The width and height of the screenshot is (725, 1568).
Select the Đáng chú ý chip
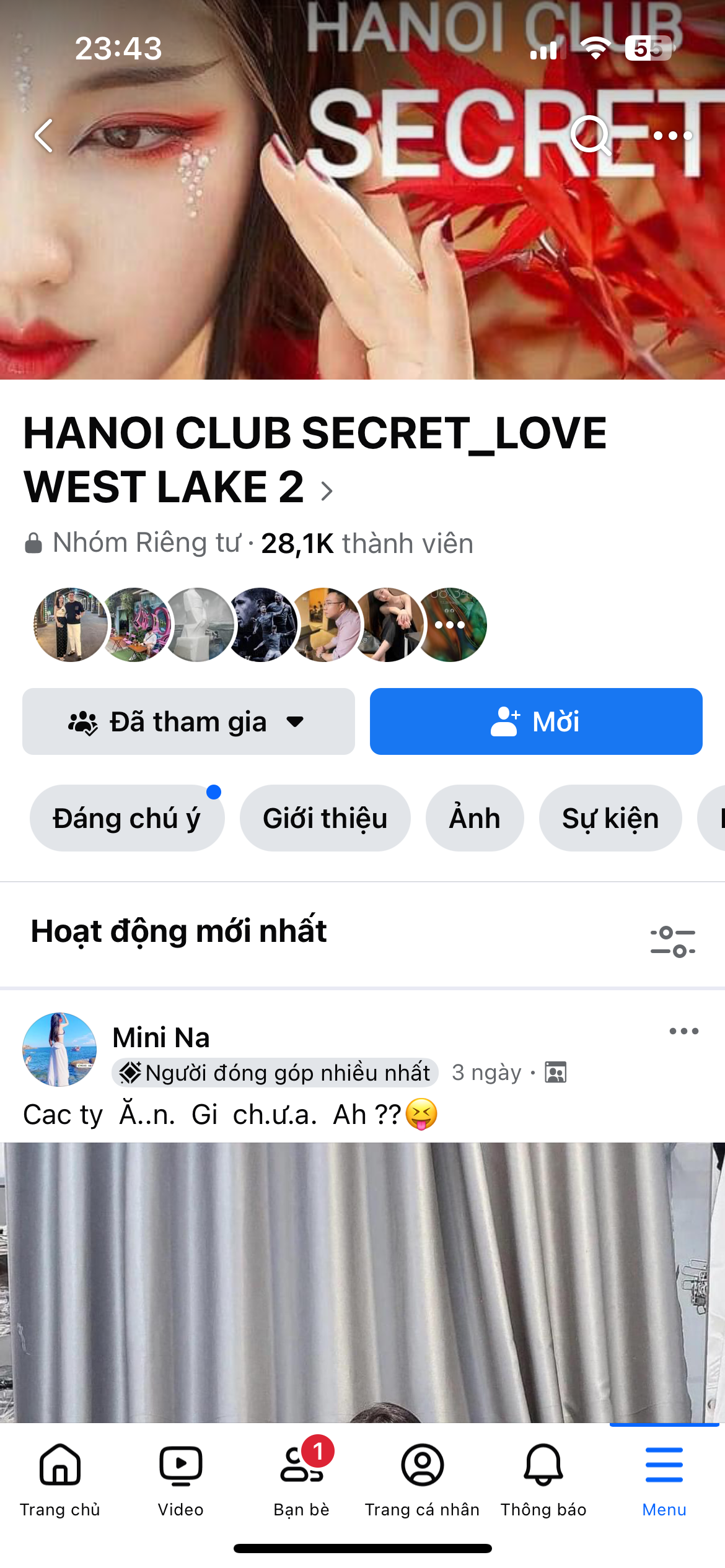click(x=126, y=818)
